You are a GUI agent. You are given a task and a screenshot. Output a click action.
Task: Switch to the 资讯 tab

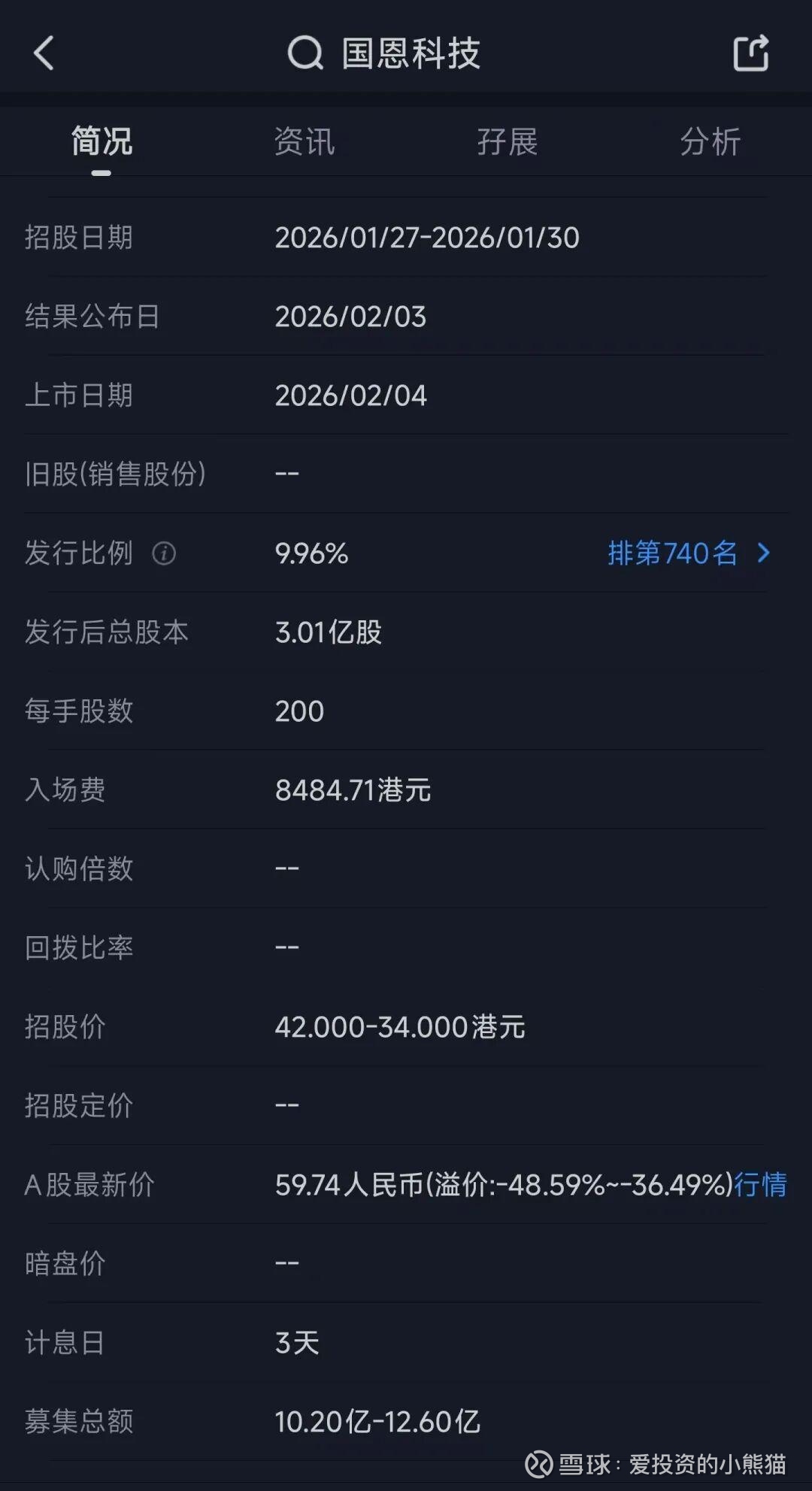(x=304, y=141)
